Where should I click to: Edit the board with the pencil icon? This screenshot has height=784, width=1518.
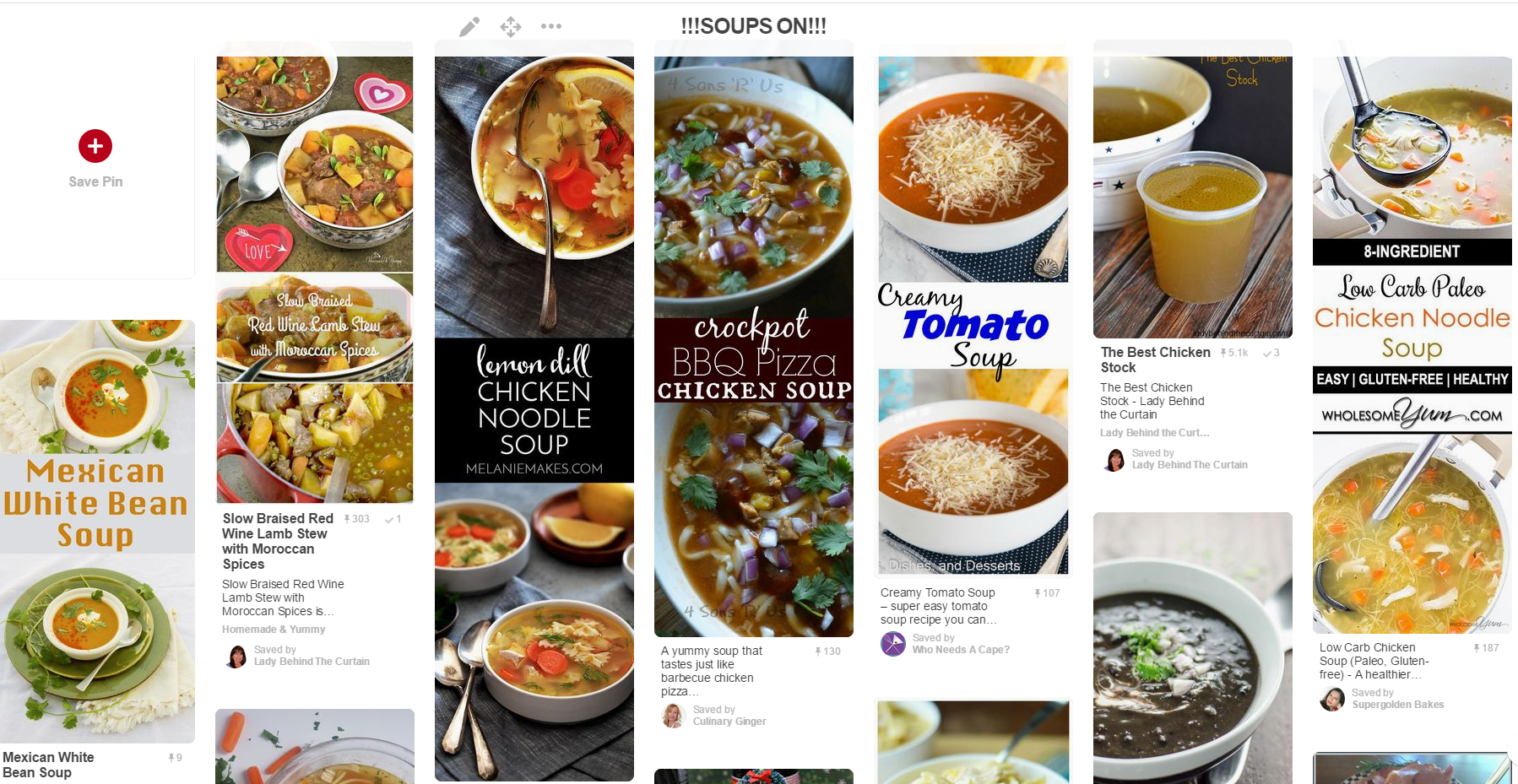[469, 27]
